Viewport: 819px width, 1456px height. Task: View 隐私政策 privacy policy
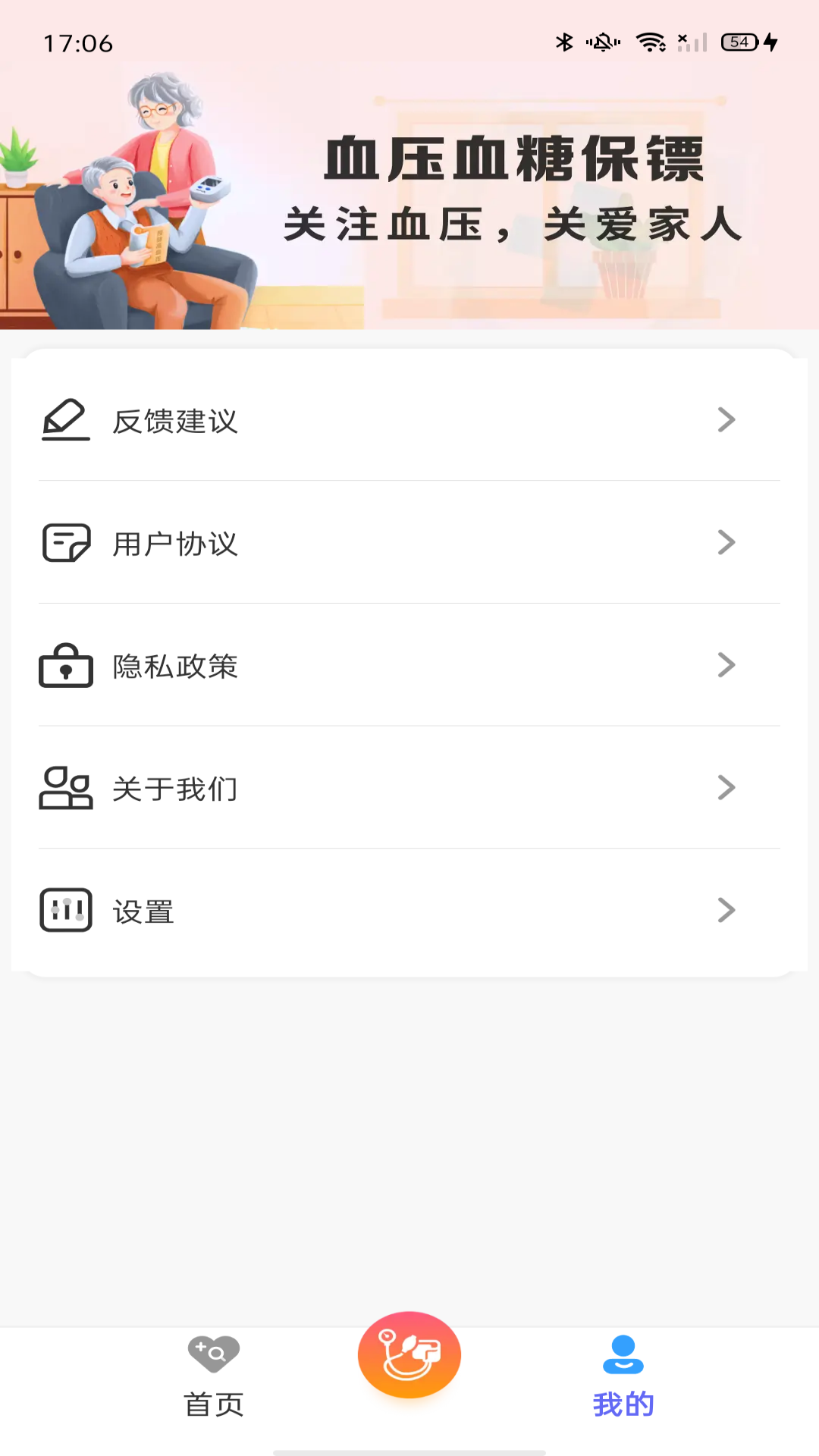click(409, 666)
